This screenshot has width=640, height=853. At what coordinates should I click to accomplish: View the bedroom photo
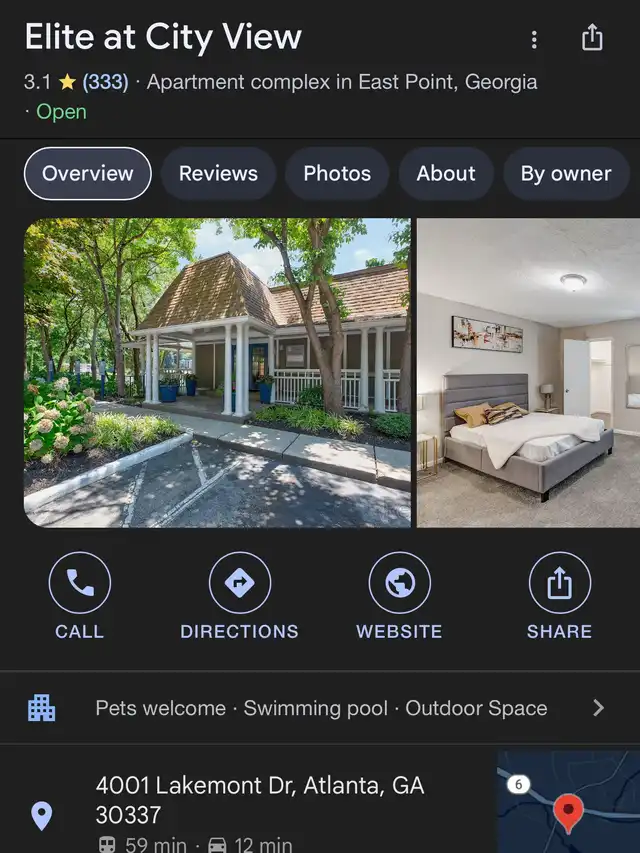(528, 373)
